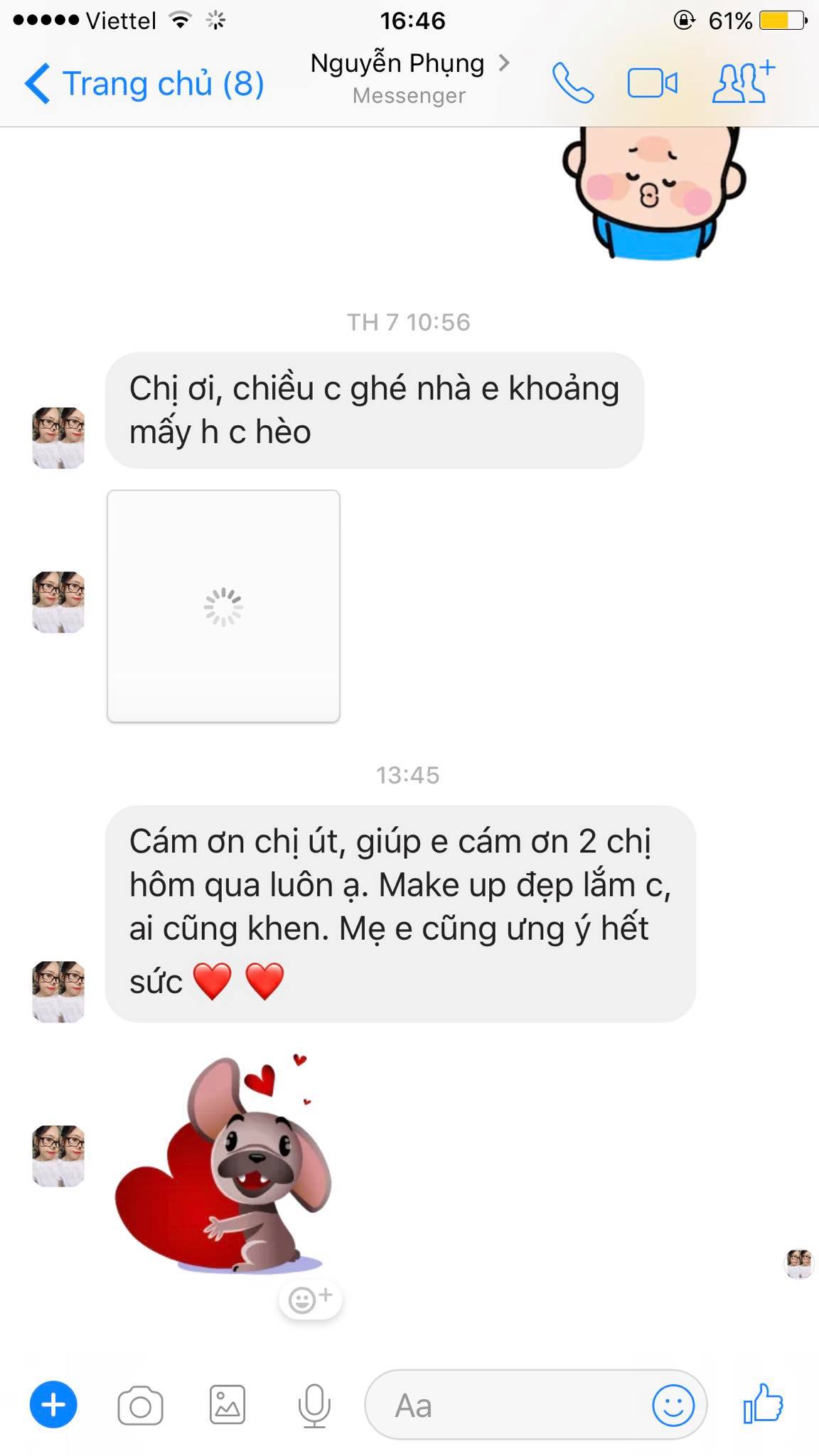Start a video call

[653, 84]
